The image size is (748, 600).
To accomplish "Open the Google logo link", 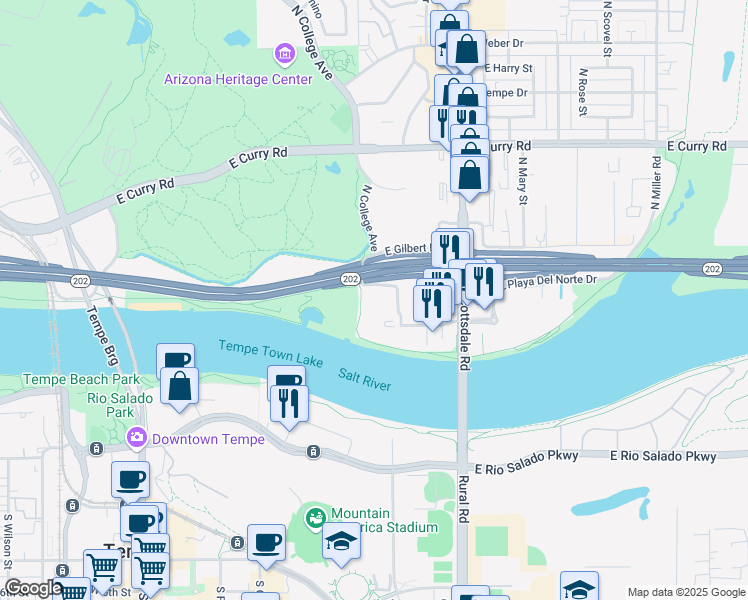I will [32, 588].
